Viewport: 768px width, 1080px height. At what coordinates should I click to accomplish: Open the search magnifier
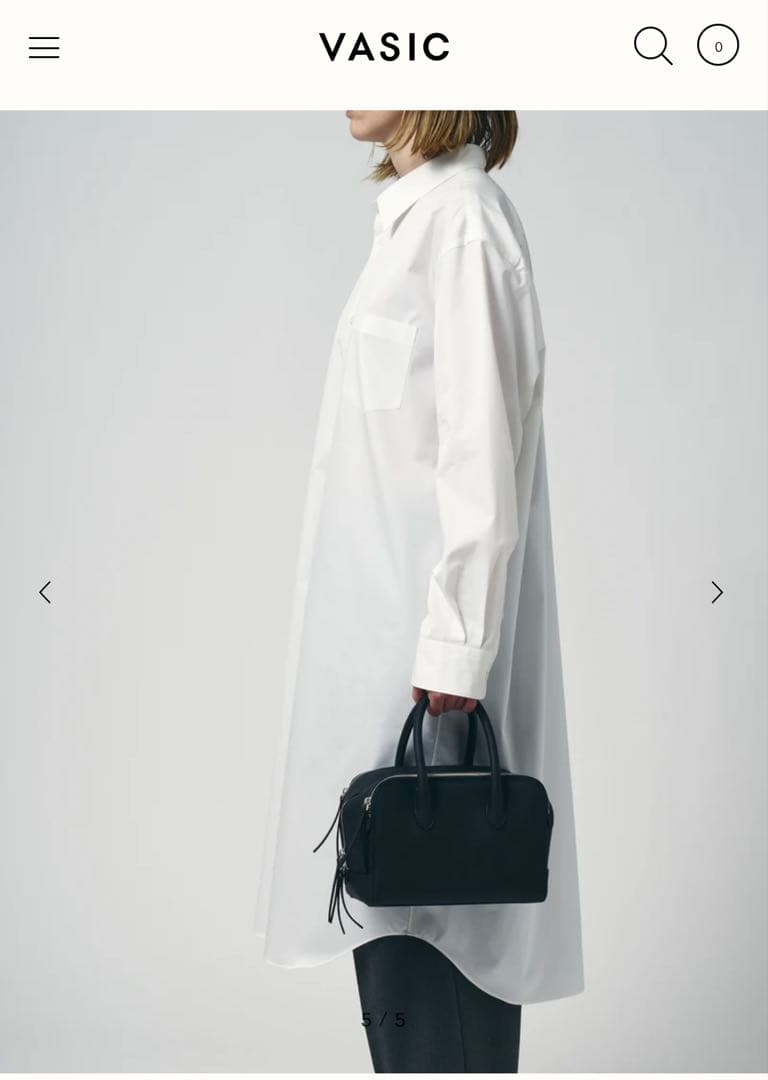[653, 46]
